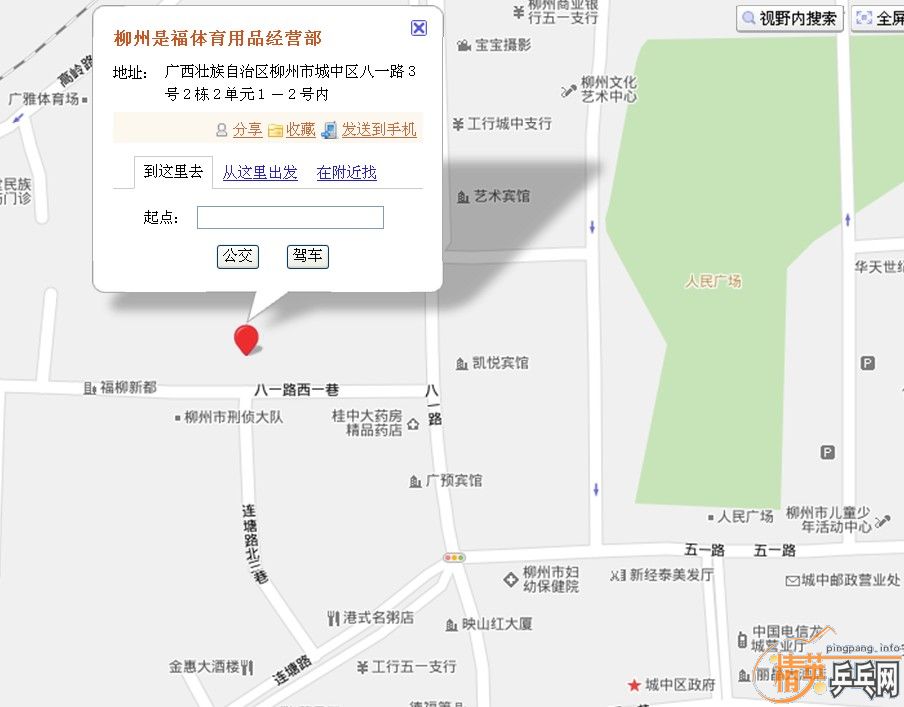Switch to the 从这里出发 tab
904x707 pixels.
tap(260, 173)
